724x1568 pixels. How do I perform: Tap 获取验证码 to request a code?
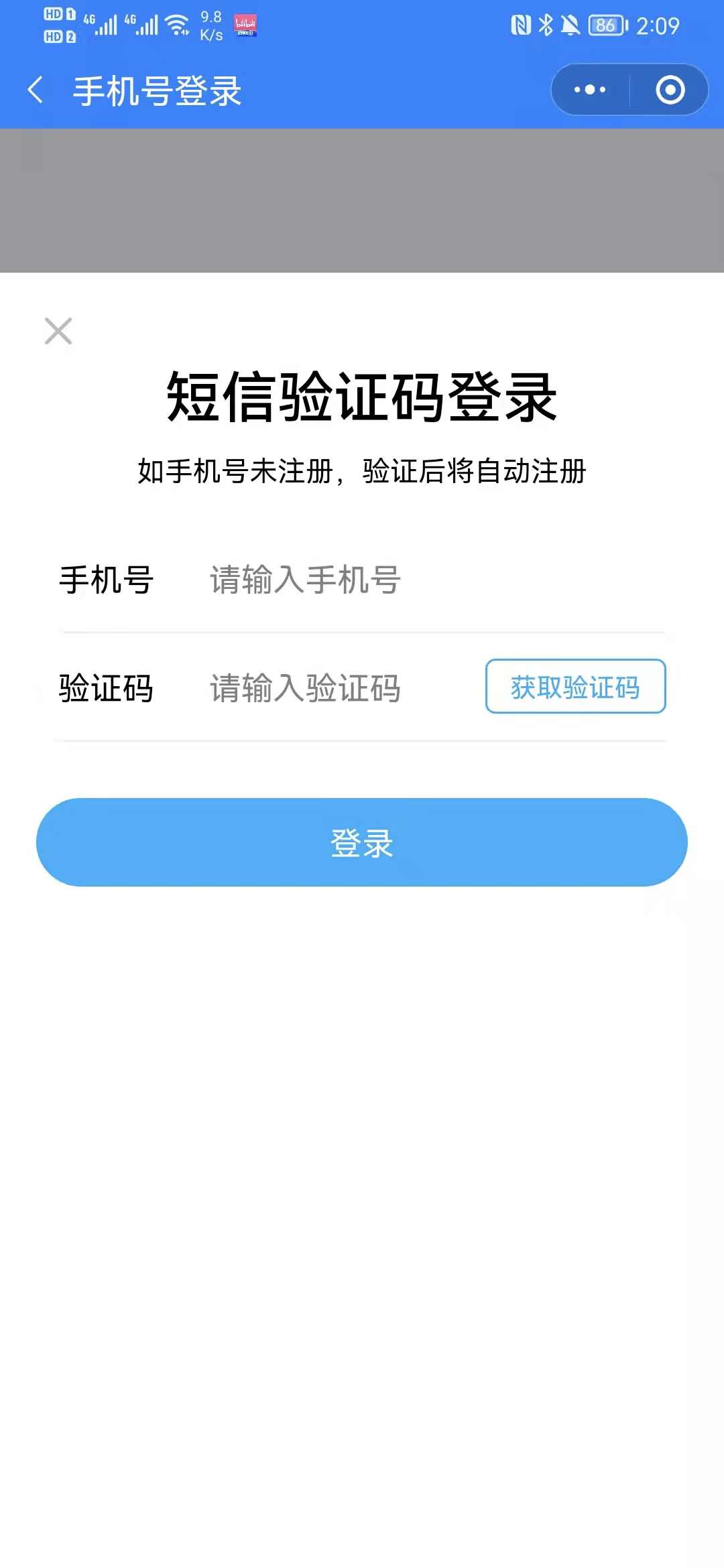pyautogui.click(x=575, y=687)
